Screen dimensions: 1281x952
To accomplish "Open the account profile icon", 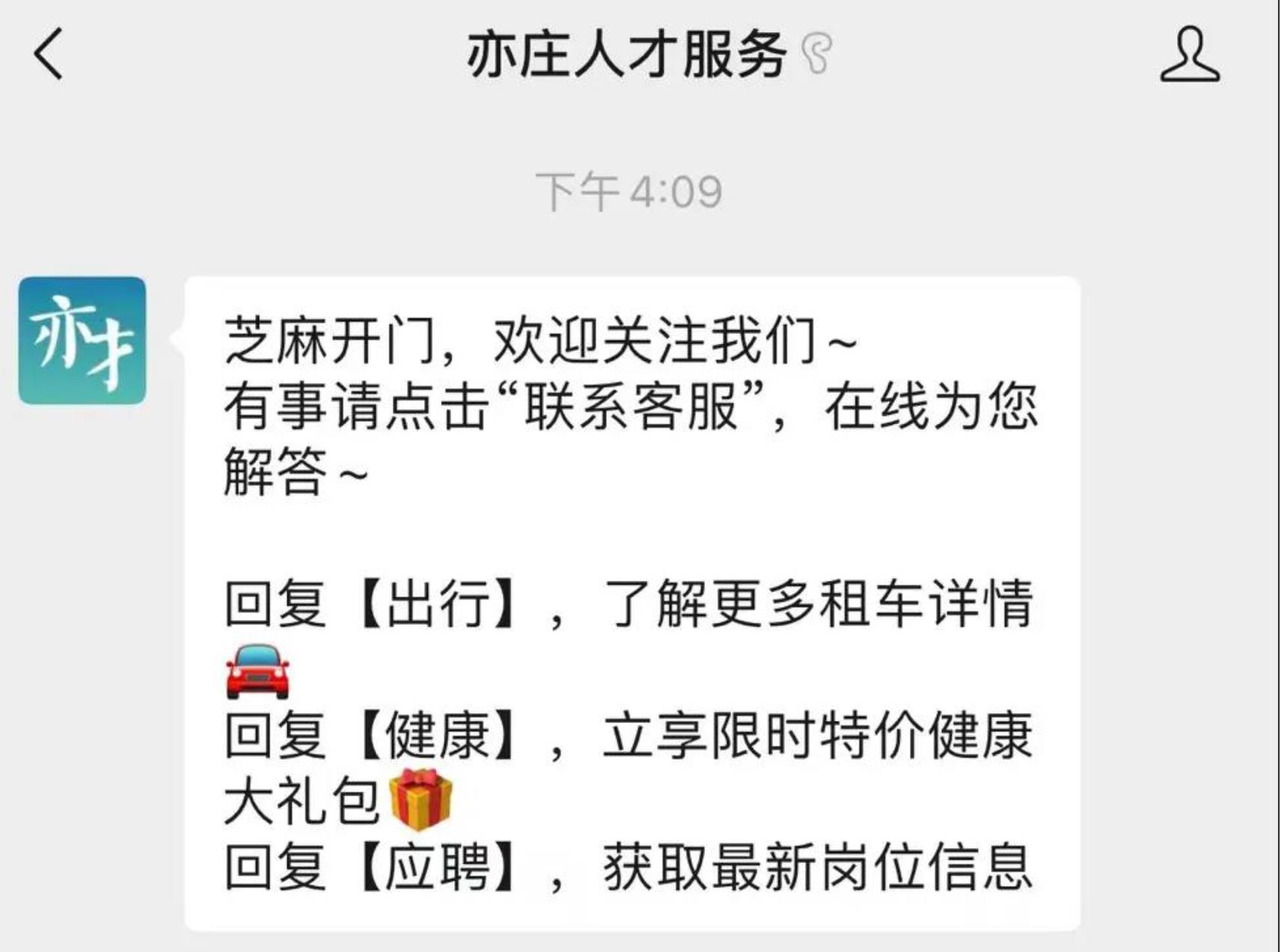I will [x=1189, y=54].
